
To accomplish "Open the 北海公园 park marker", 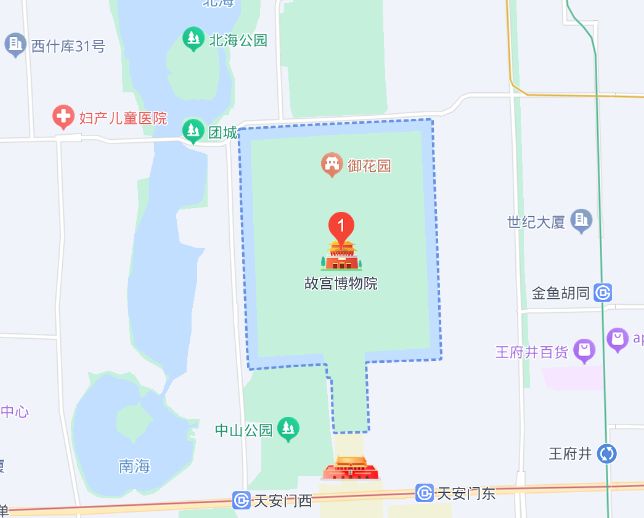I will pyautogui.click(x=194, y=40).
